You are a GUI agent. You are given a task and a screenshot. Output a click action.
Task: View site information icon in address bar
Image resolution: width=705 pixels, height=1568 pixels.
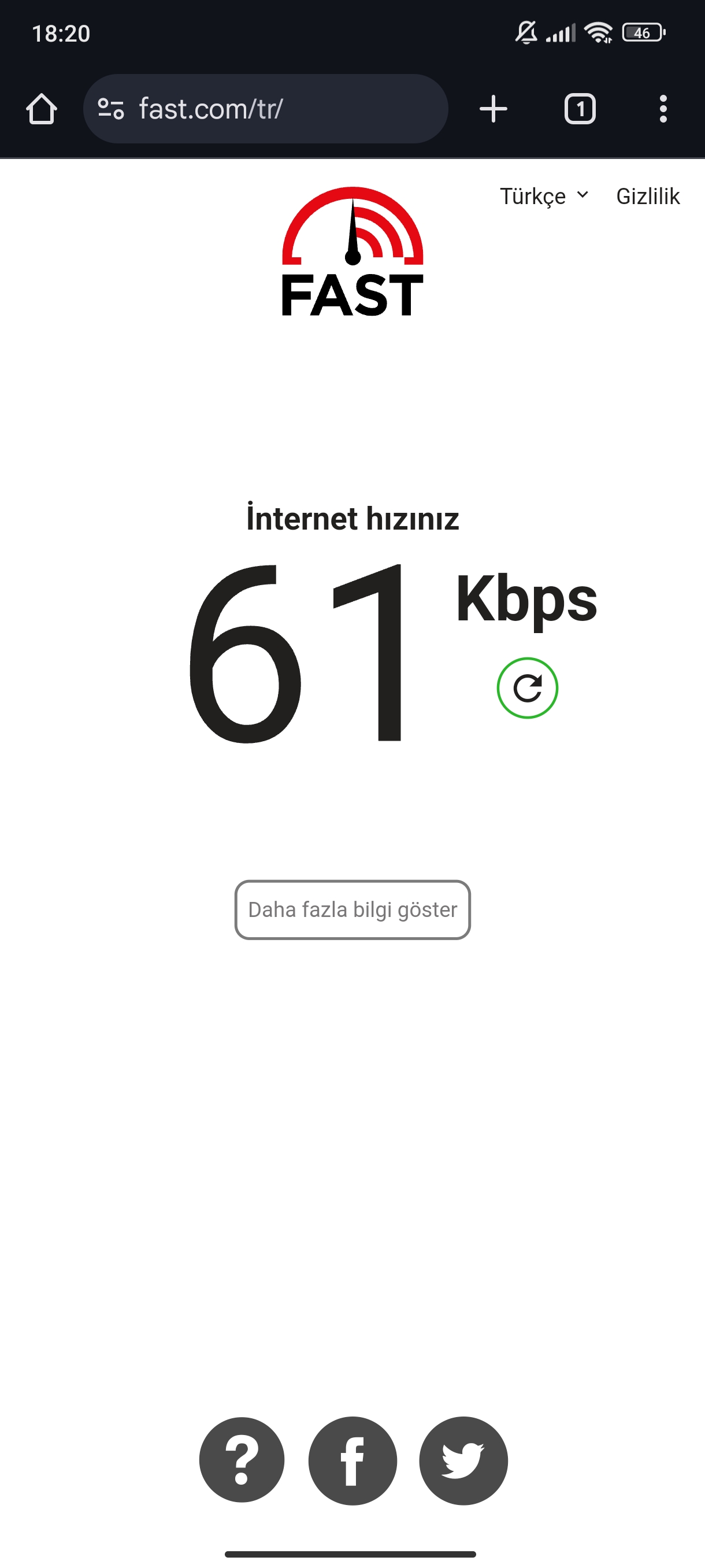(x=111, y=110)
